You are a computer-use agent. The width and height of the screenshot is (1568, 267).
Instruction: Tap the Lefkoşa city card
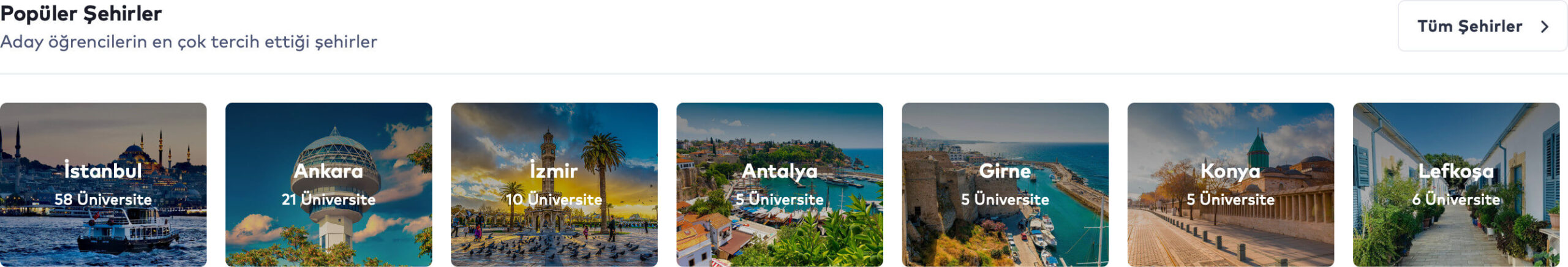(x=1455, y=184)
